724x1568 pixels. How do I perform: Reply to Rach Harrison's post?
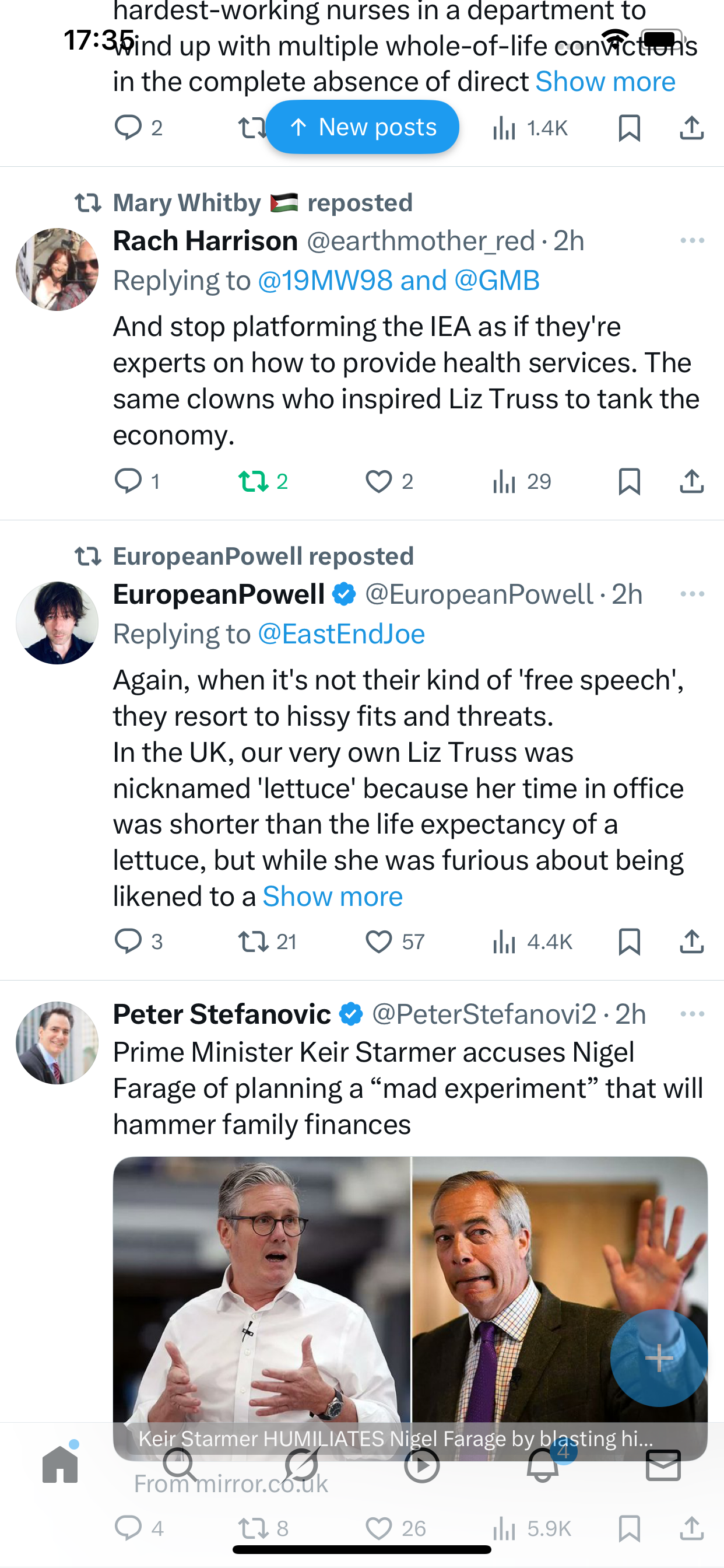[128, 481]
